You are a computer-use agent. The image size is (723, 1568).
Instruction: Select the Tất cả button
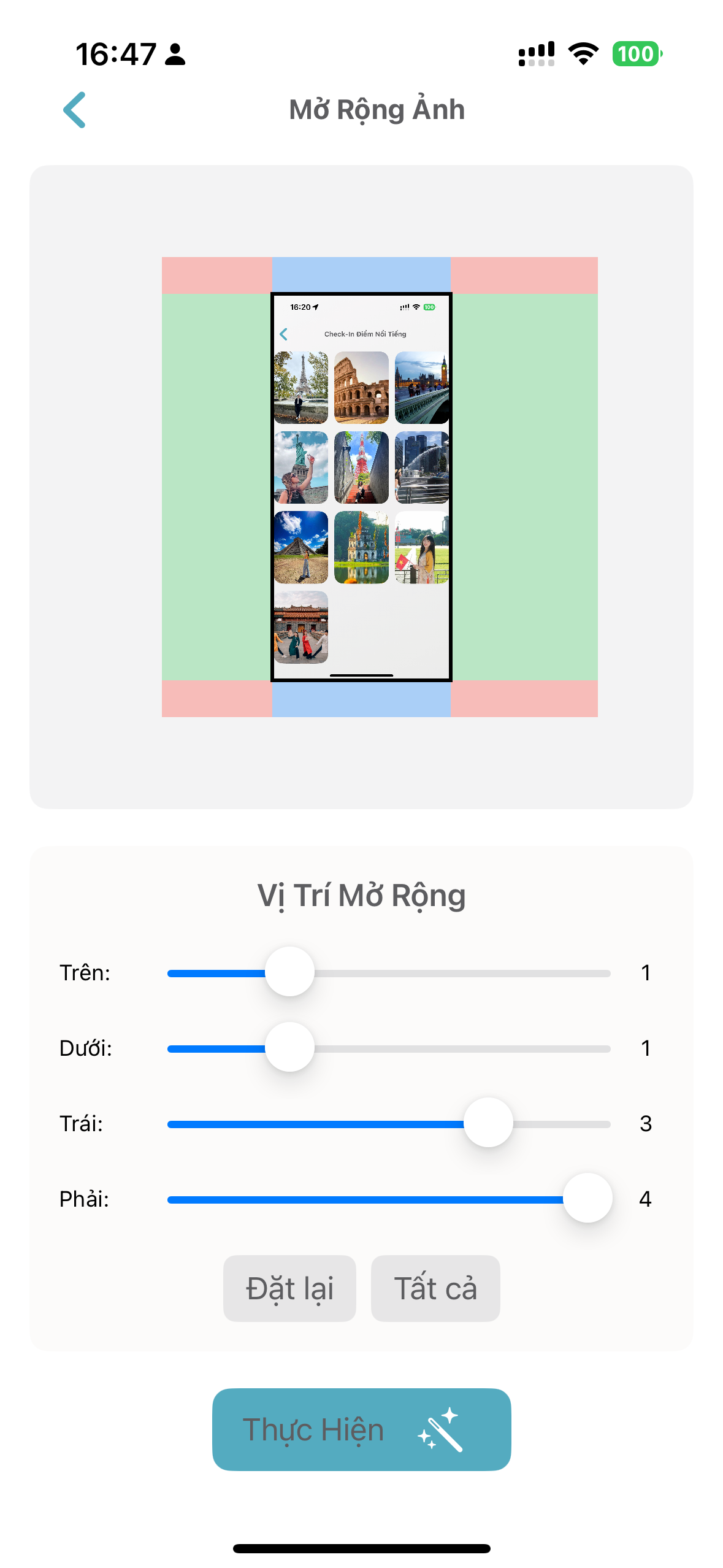(x=435, y=1288)
